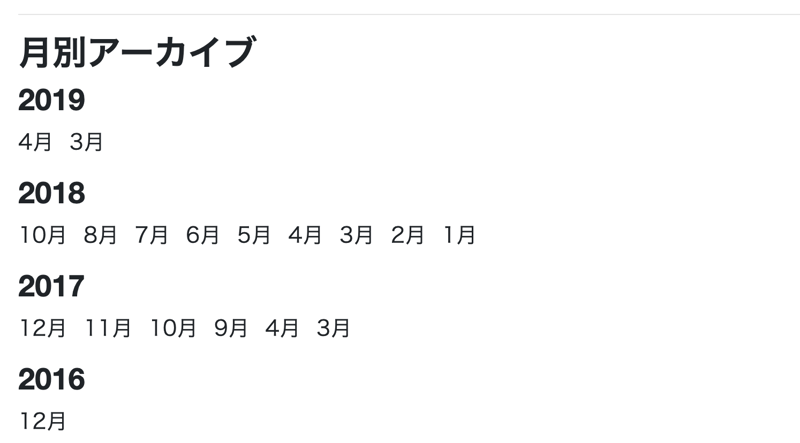Select November 2017 archive link
The width and height of the screenshot is (800, 443).
[108, 328]
